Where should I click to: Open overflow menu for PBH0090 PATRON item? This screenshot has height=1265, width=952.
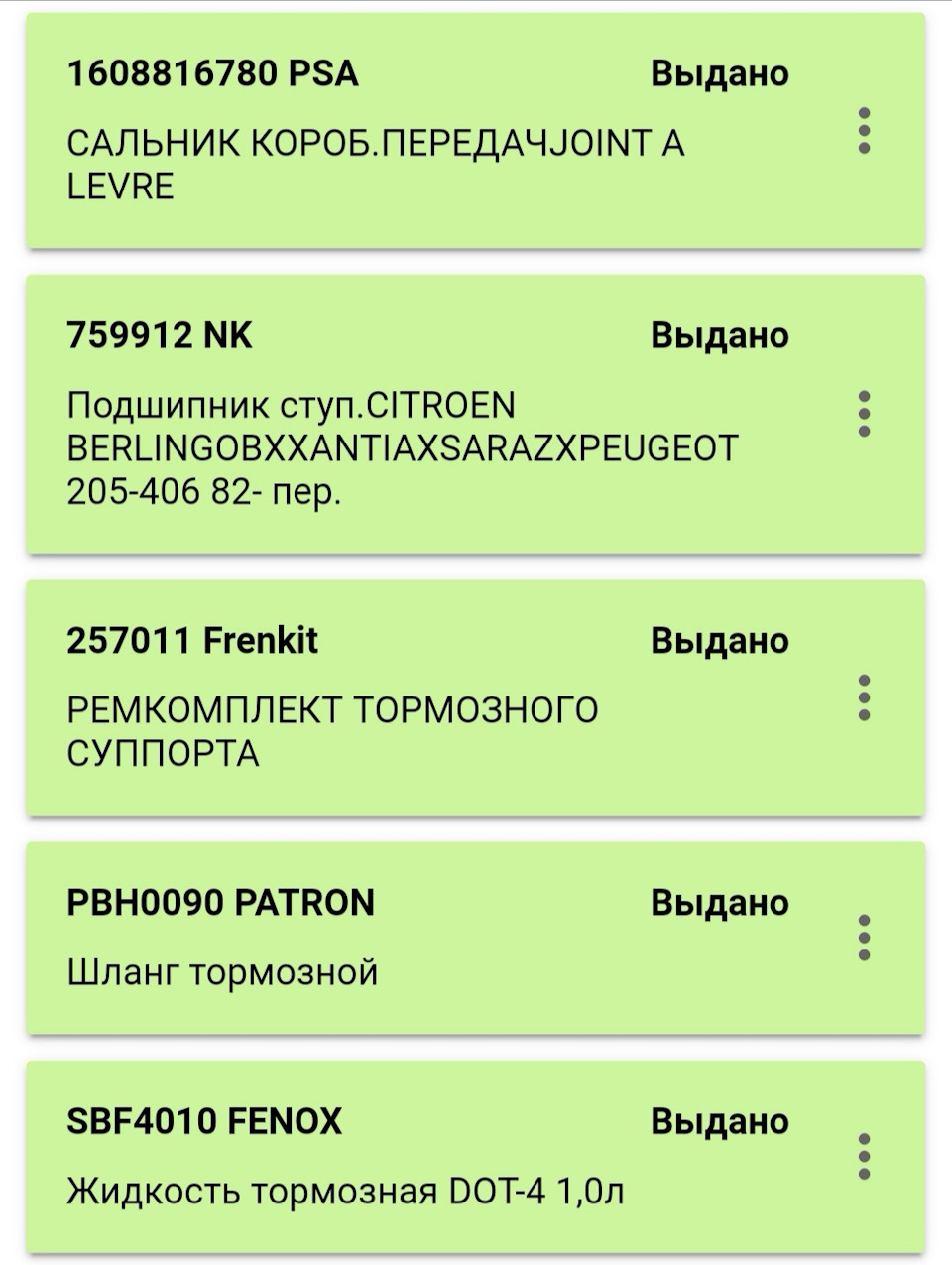click(x=864, y=937)
